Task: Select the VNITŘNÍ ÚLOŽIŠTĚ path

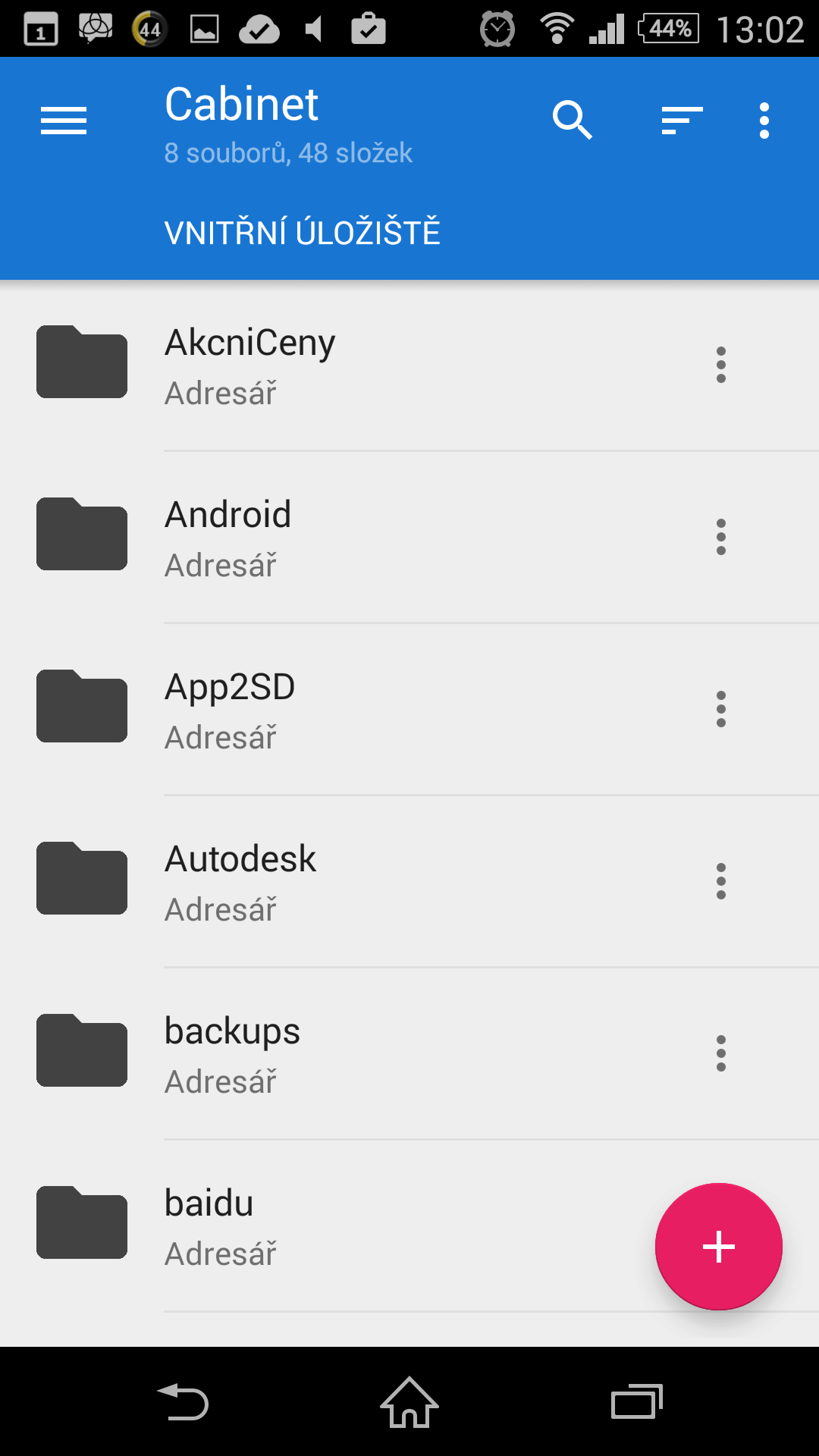Action: point(302,232)
